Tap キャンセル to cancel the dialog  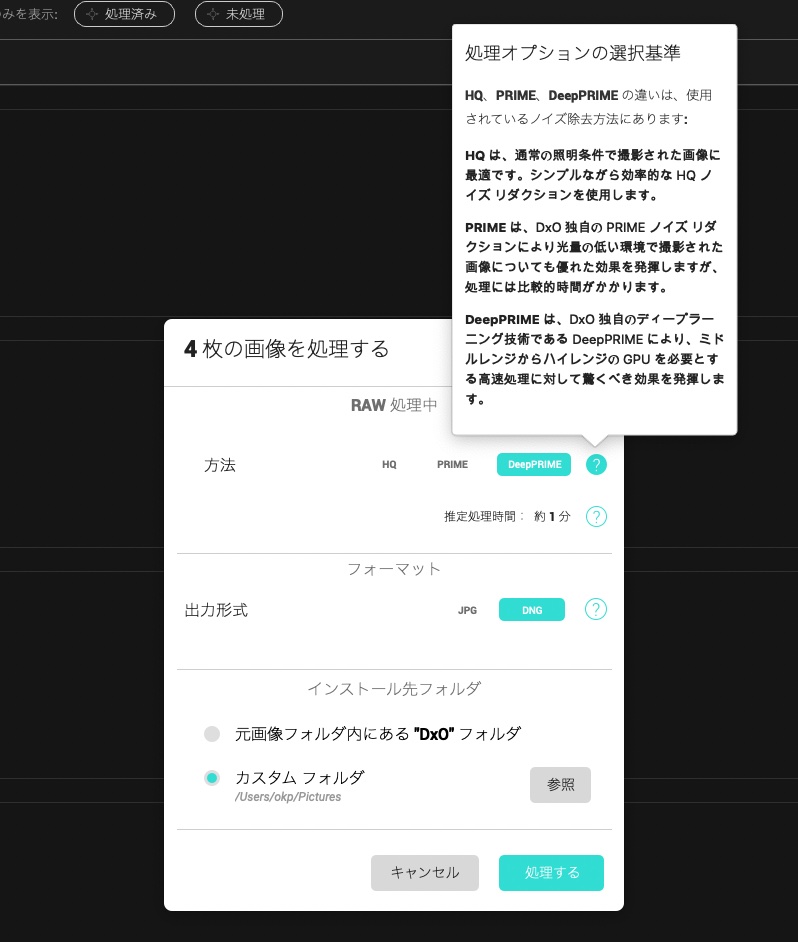[x=425, y=873]
